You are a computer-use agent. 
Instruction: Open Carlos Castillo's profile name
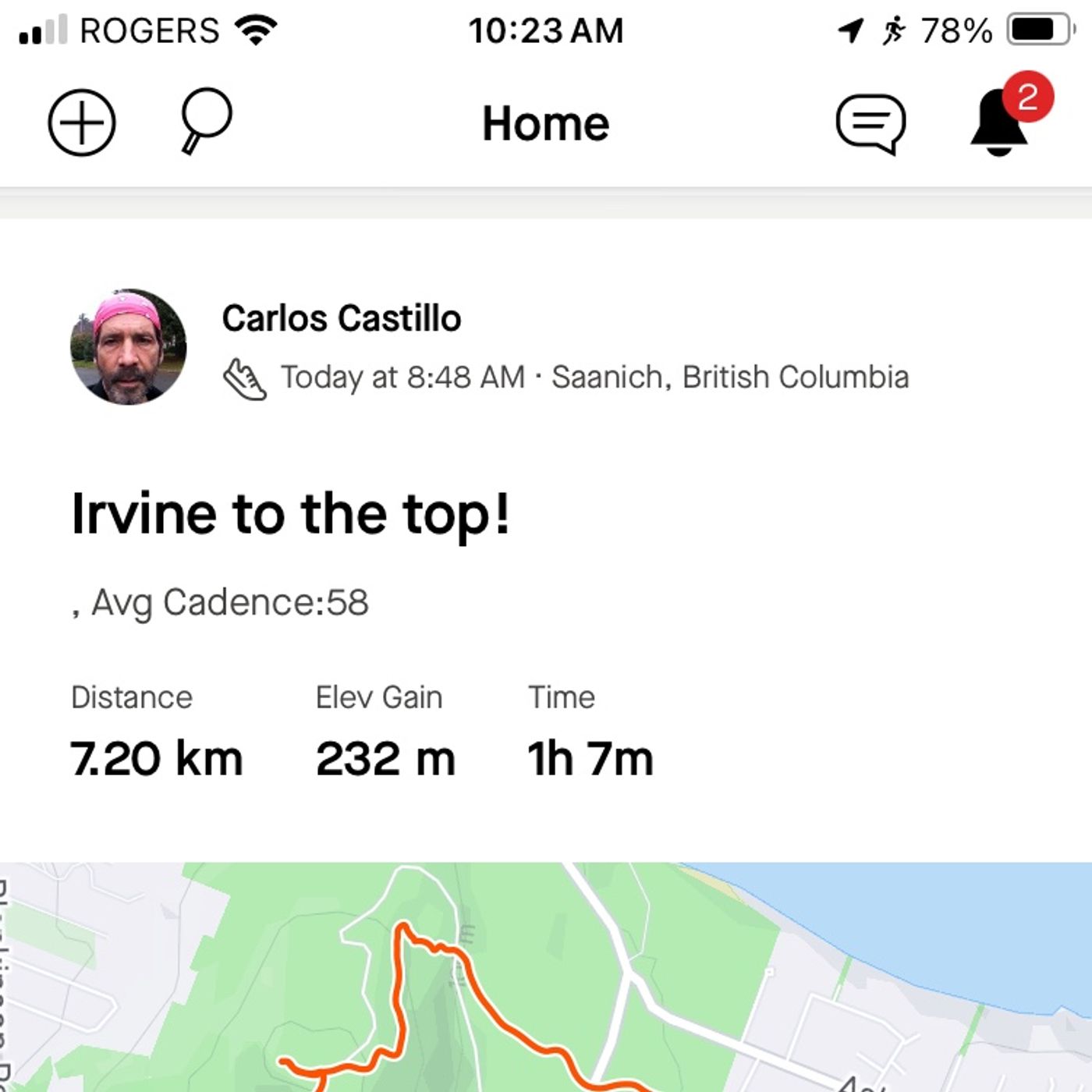(341, 318)
